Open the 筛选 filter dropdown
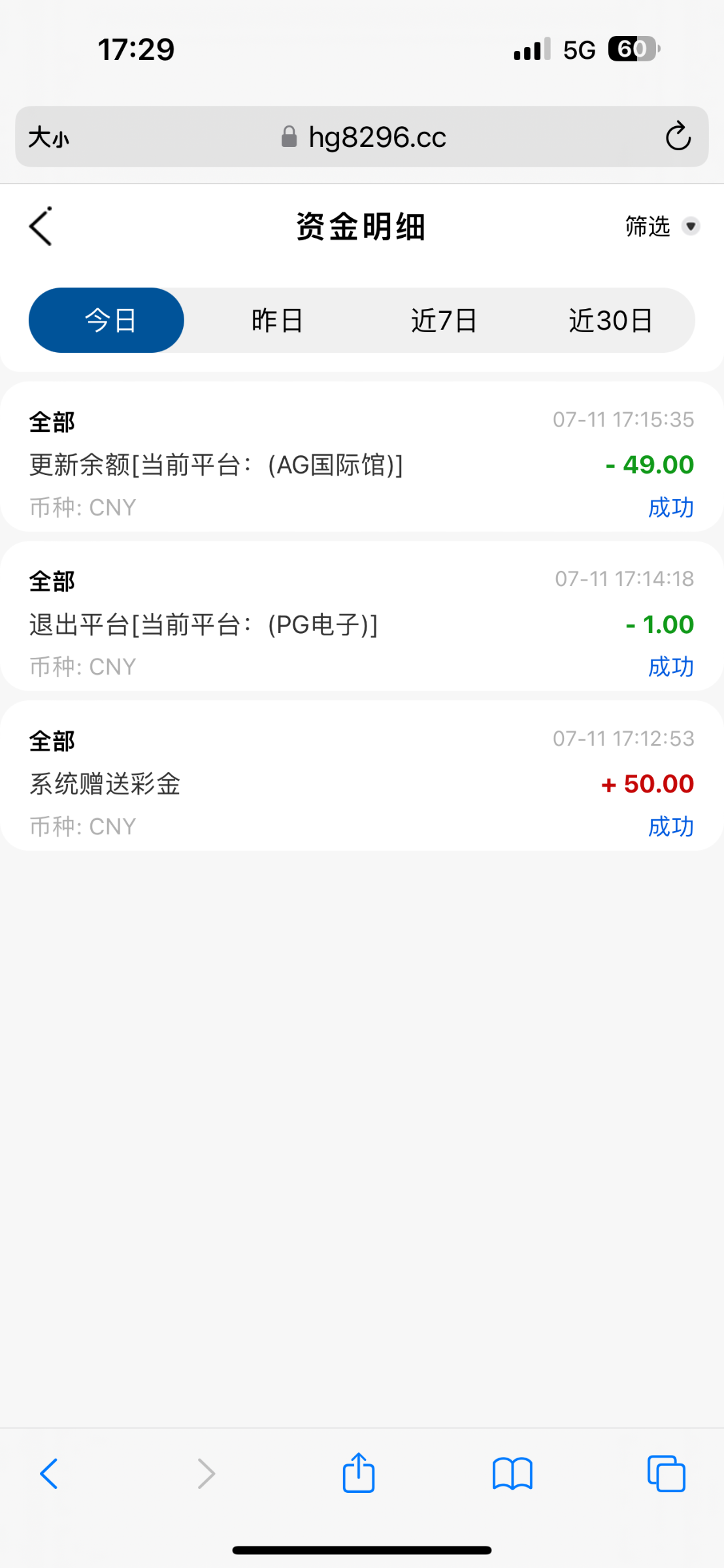The width and height of the screenshot is (724, 1568). click(x=661, y=226)
